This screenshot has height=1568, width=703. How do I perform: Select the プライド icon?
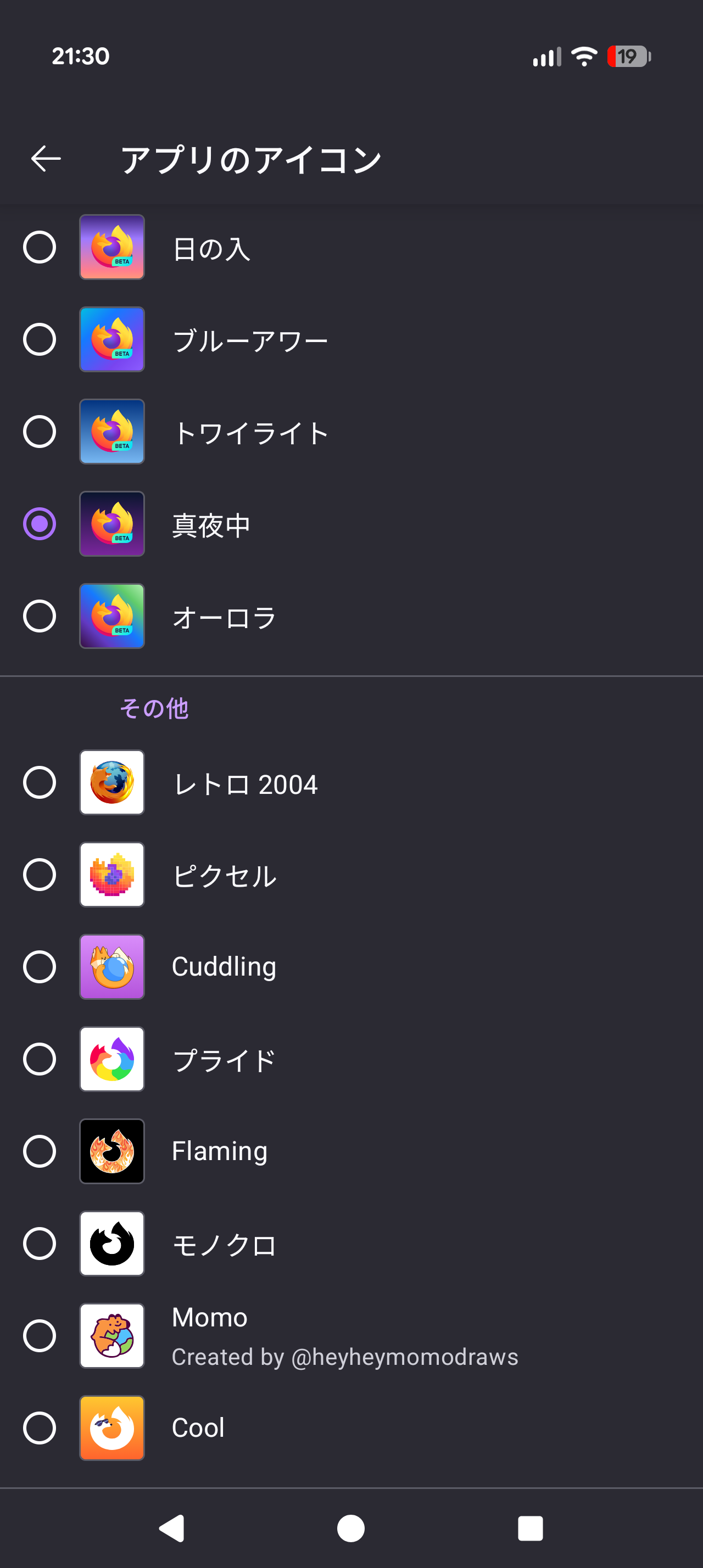[x=40, y=1059]
